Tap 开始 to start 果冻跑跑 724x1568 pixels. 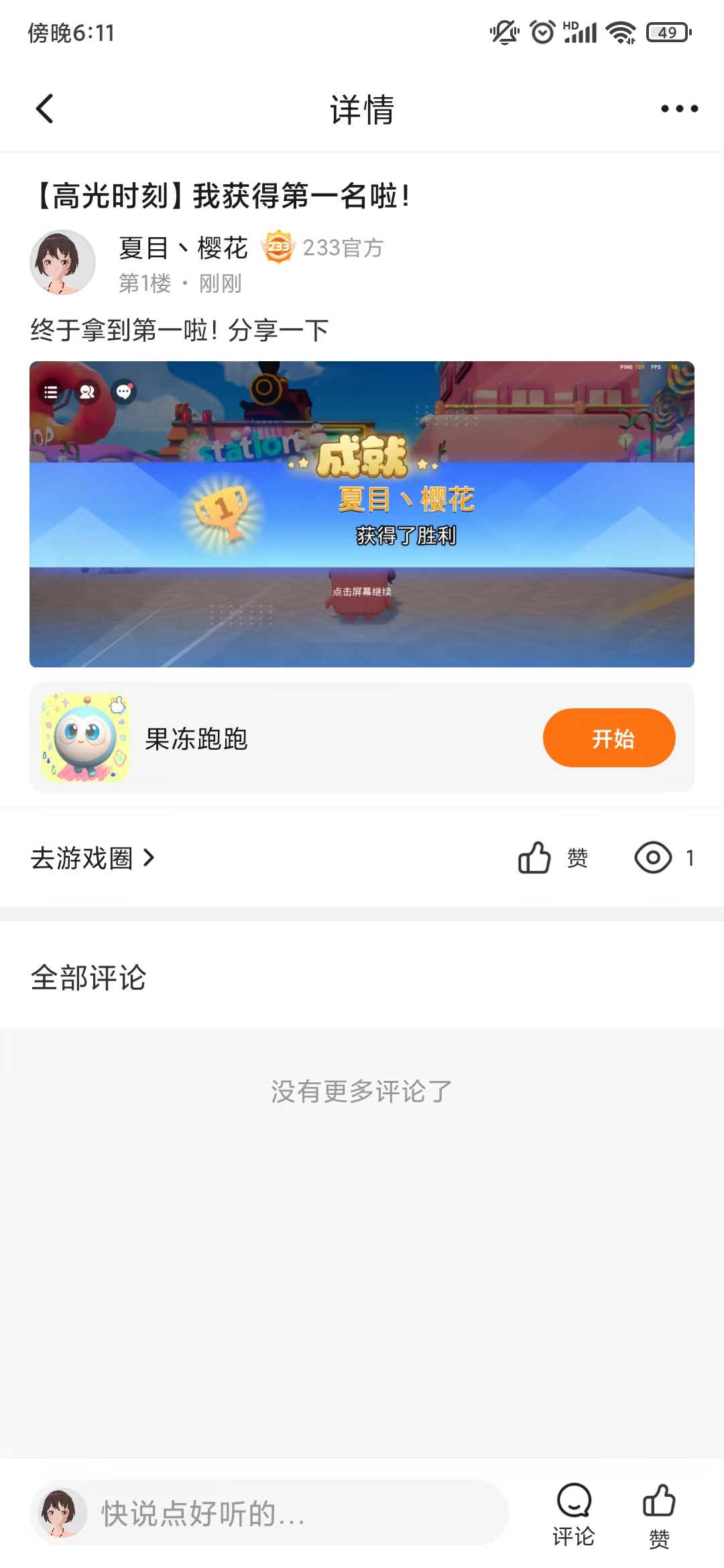[609, 738]
